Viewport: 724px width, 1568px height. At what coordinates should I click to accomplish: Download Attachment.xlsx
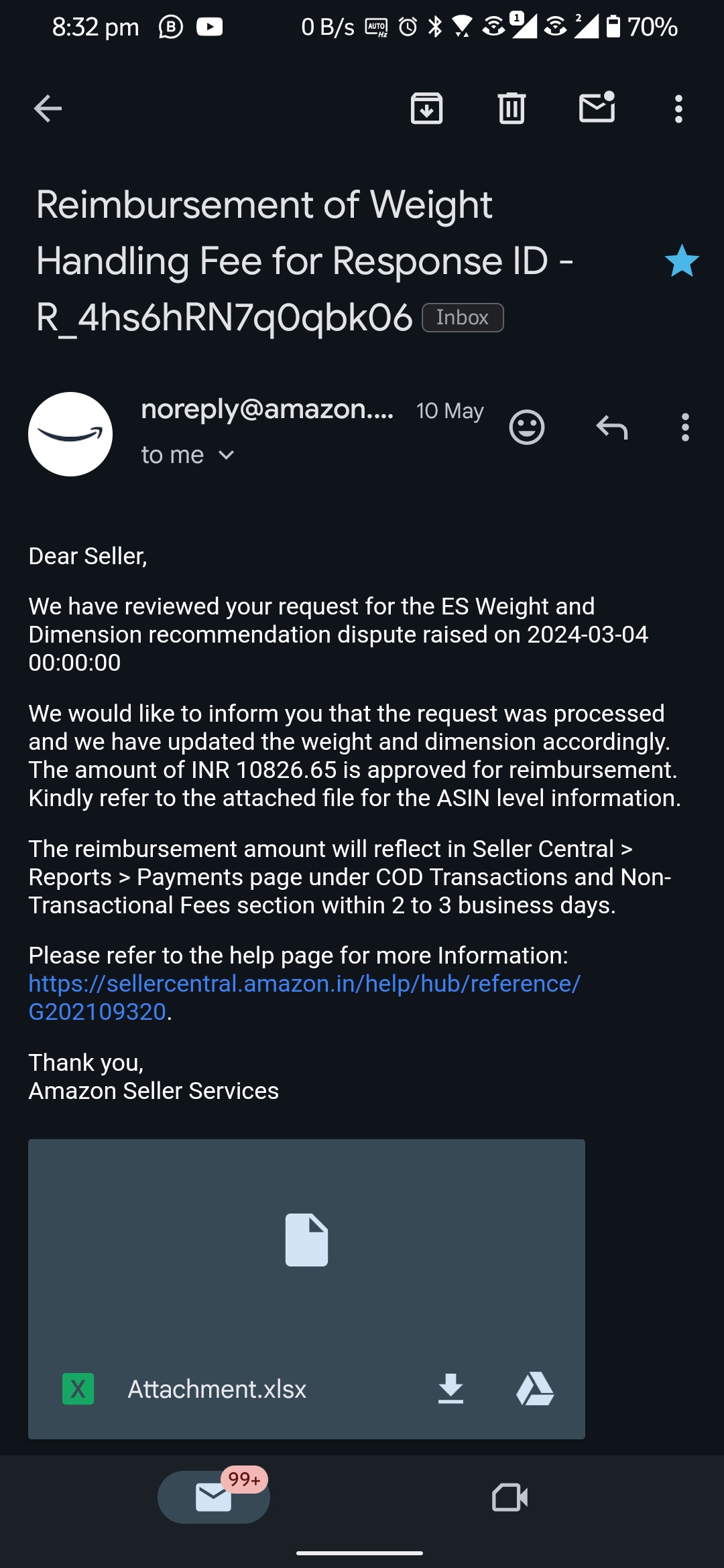coord(450,1388)
